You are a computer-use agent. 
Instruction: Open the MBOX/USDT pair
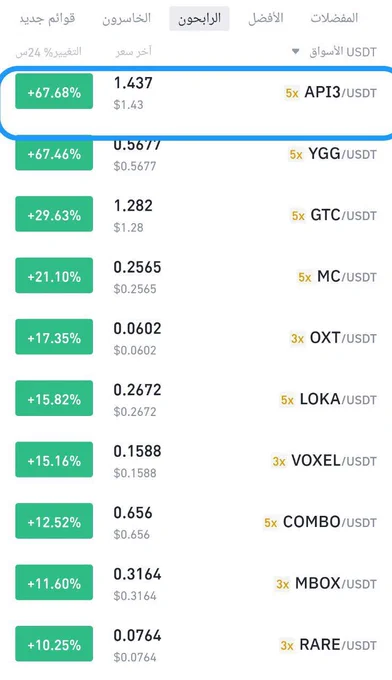tap(196, 583)
